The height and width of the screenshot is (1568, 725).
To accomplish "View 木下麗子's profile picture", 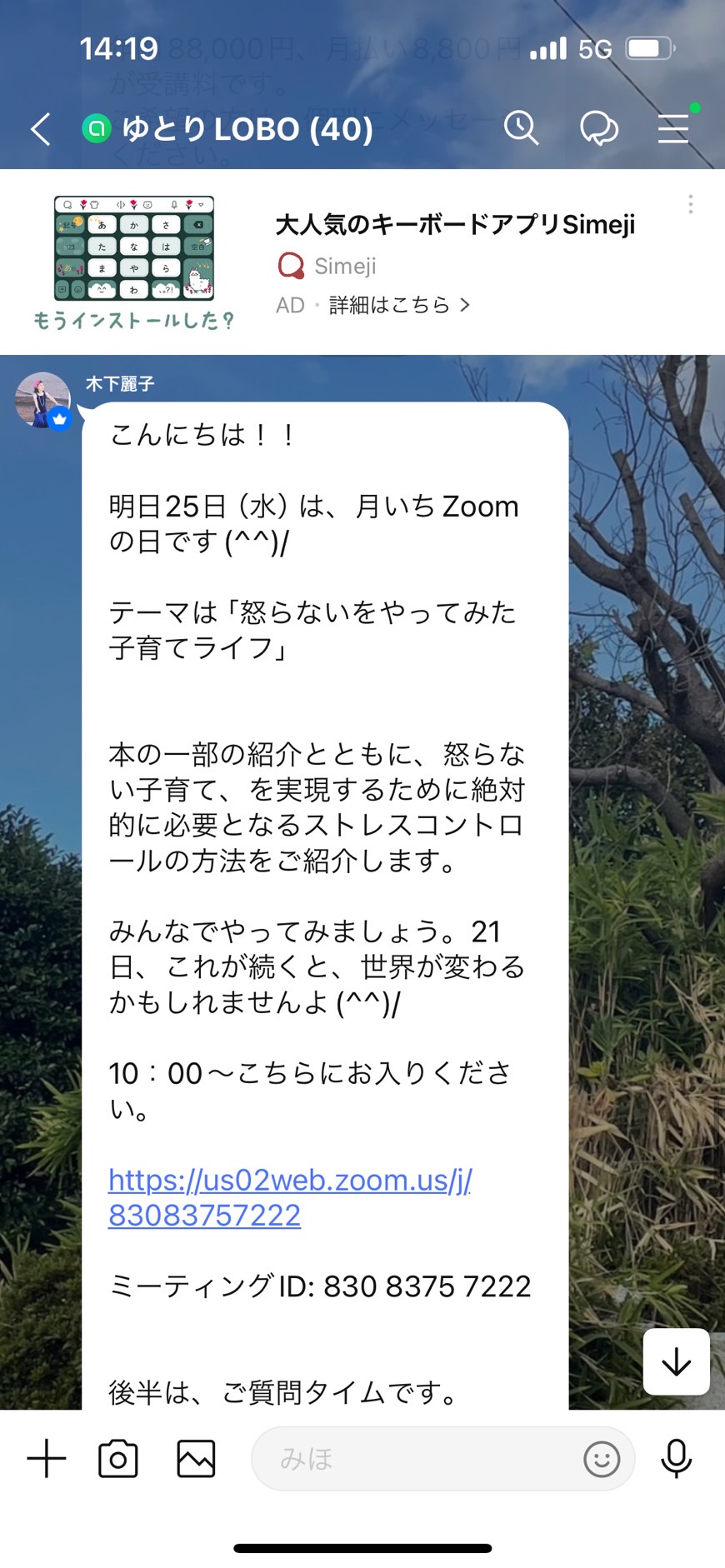I will 42,400.
